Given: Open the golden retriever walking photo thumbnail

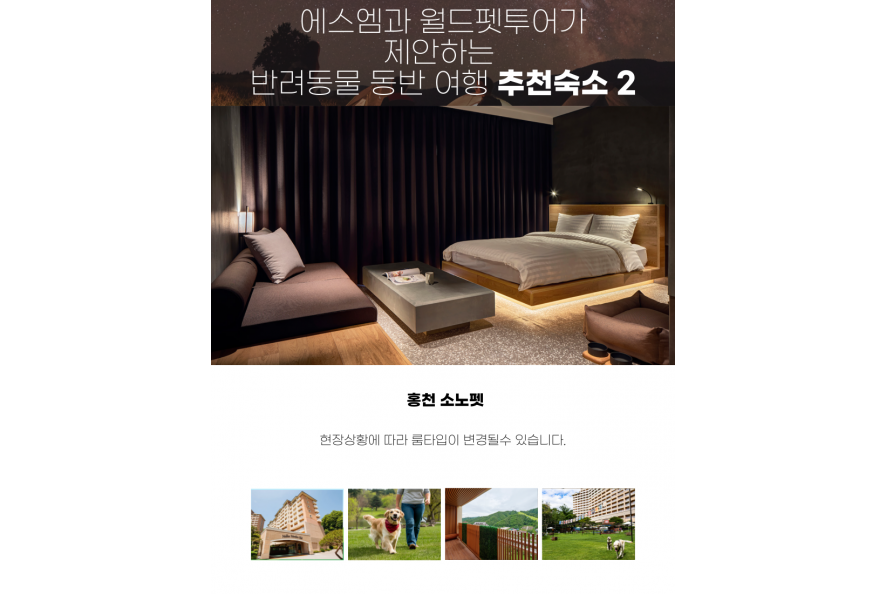Looking at the screenshot, I should tap(394, 524).
